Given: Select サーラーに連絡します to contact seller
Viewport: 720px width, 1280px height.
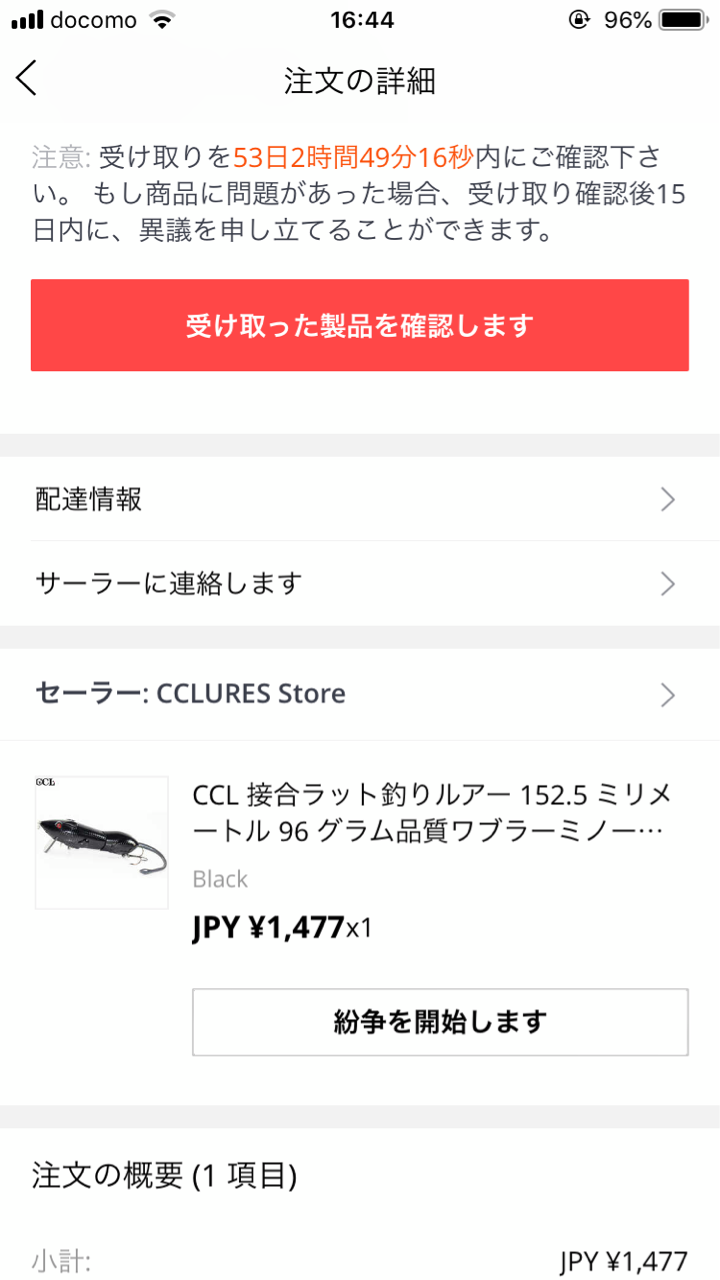Looking at the screenshot, I should tap(360, 583).
